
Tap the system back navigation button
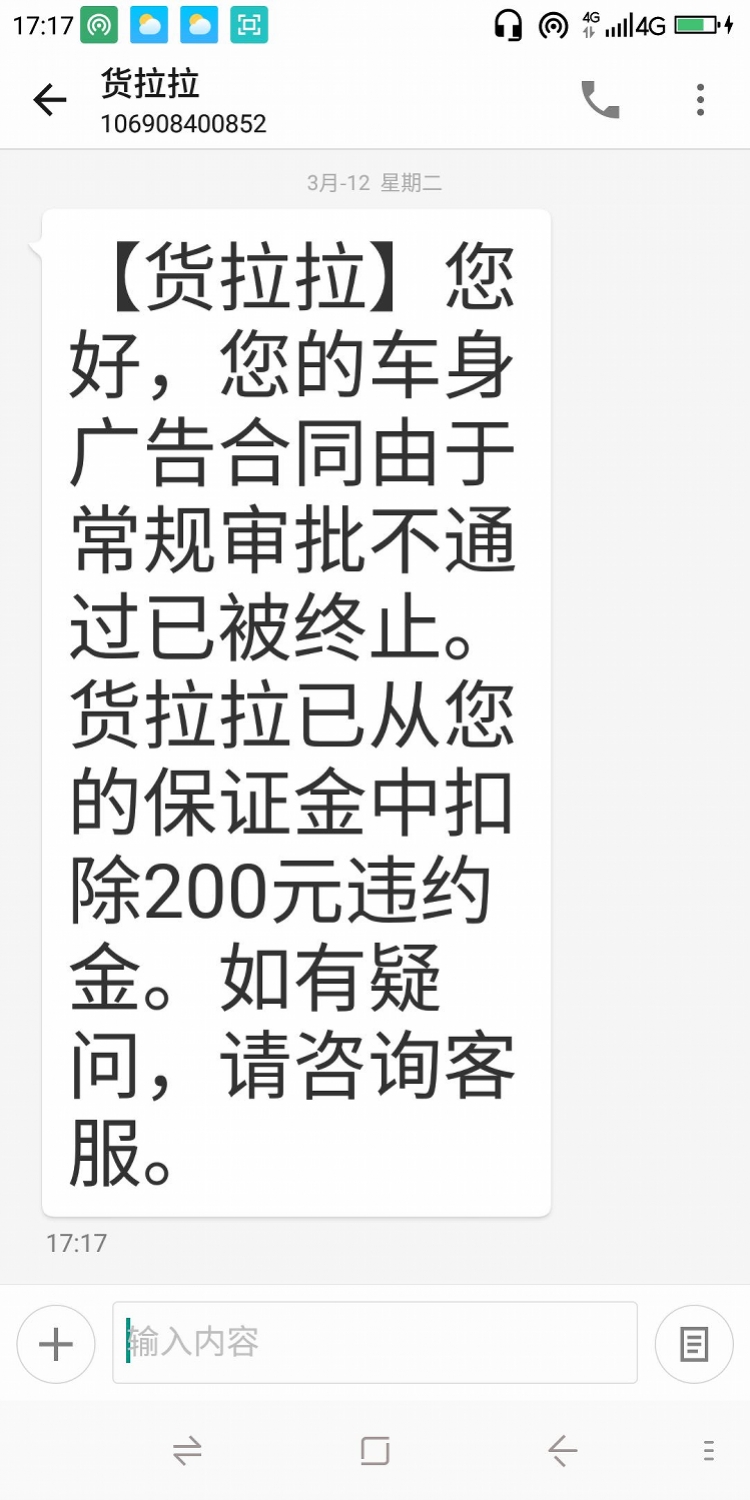[562, 1450]
